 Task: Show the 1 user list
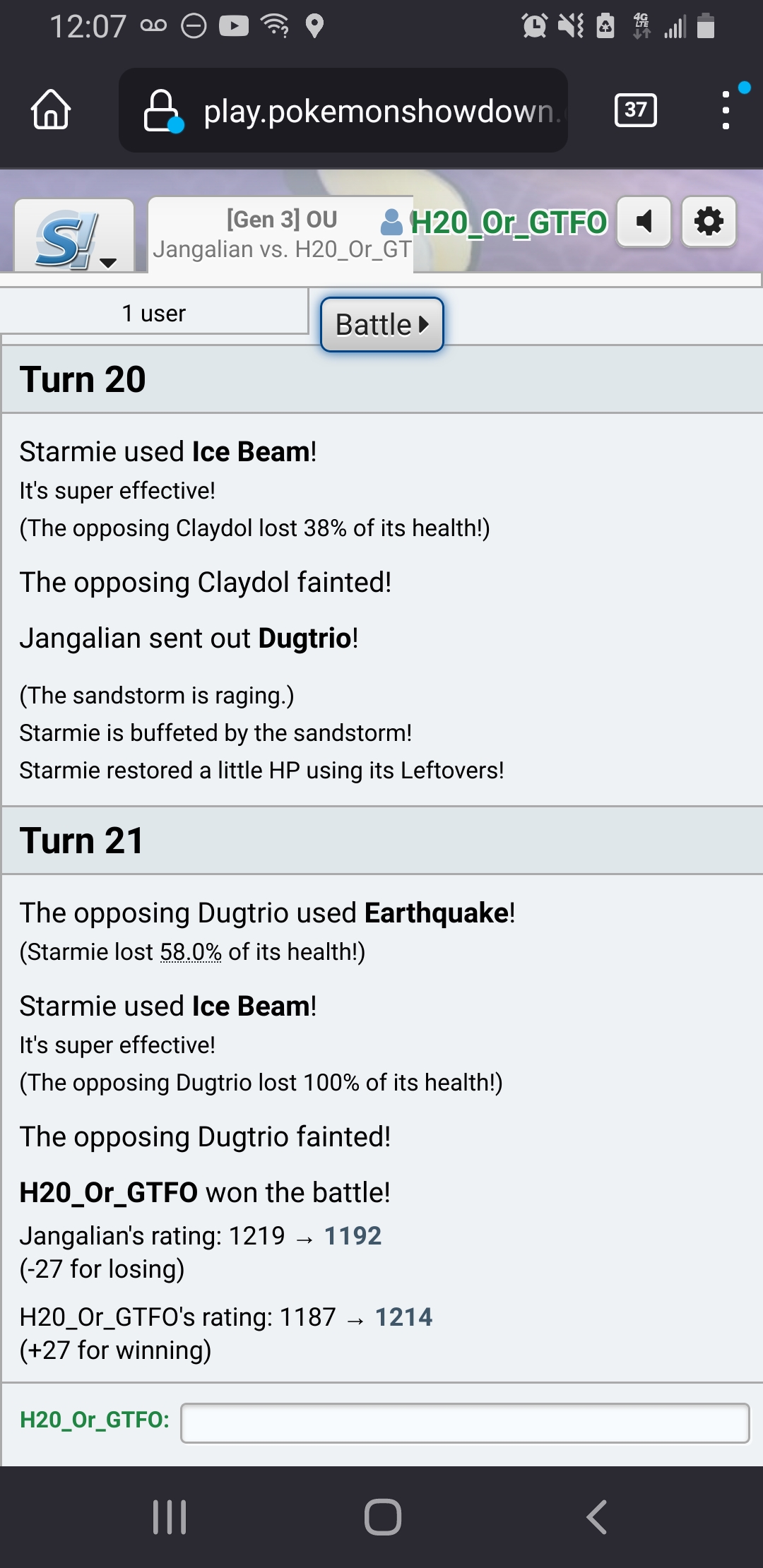pyautogui.click(x=153, y=313)
